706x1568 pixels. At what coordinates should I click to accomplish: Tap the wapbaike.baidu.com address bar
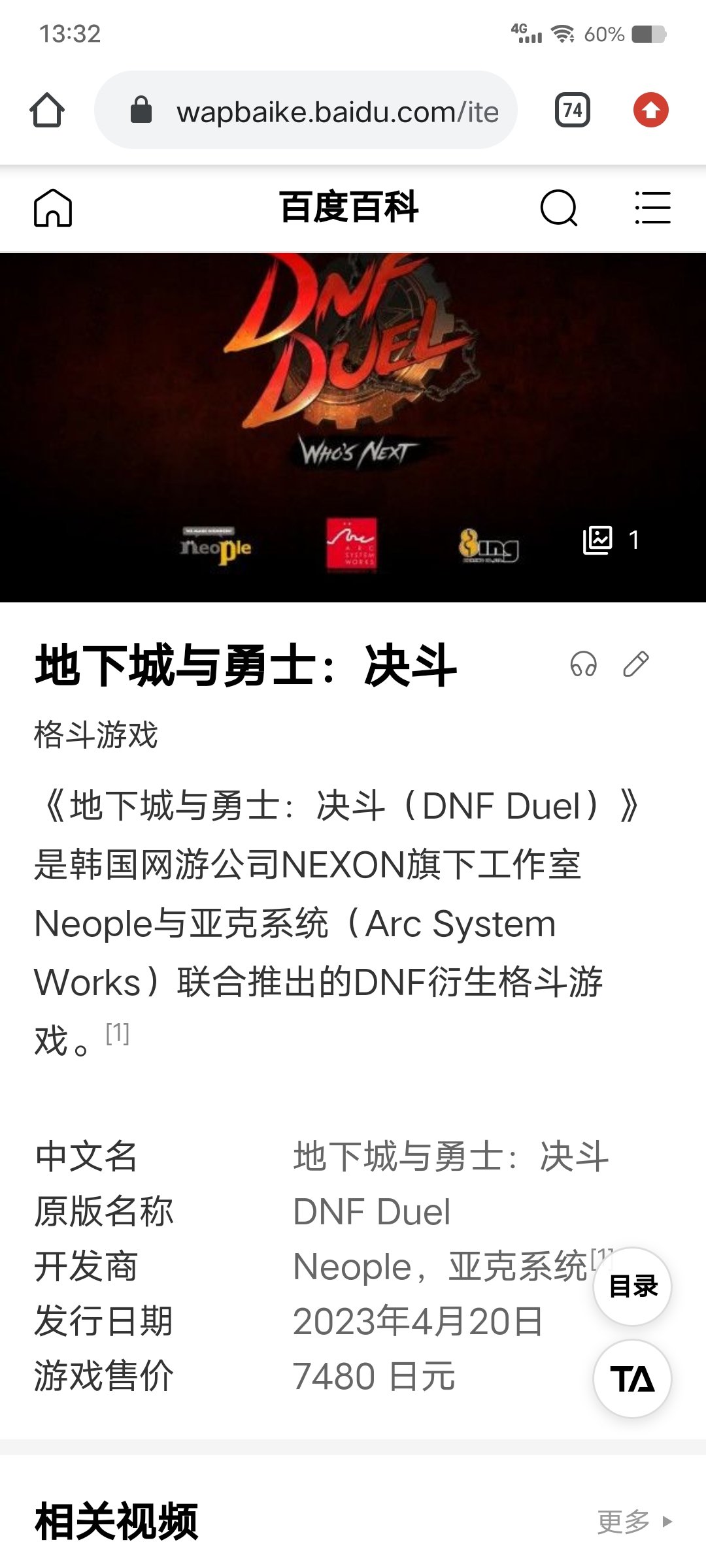(x=306, y=110)
